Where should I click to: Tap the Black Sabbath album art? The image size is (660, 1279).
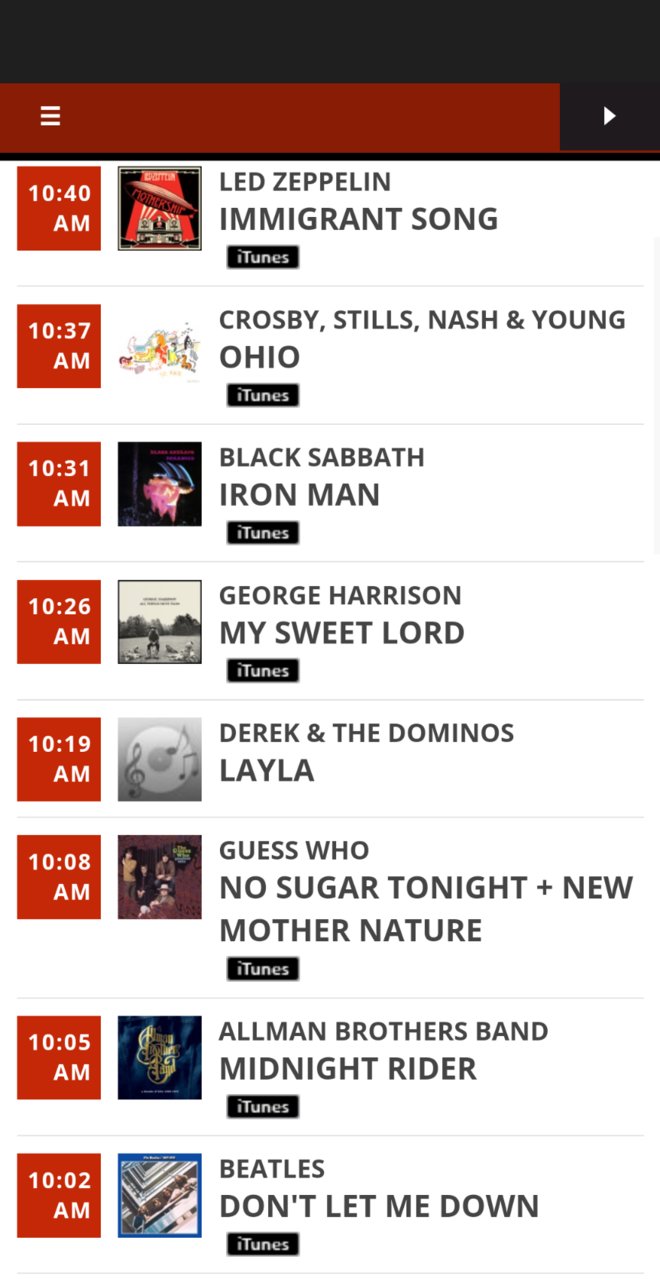point(159,484)
